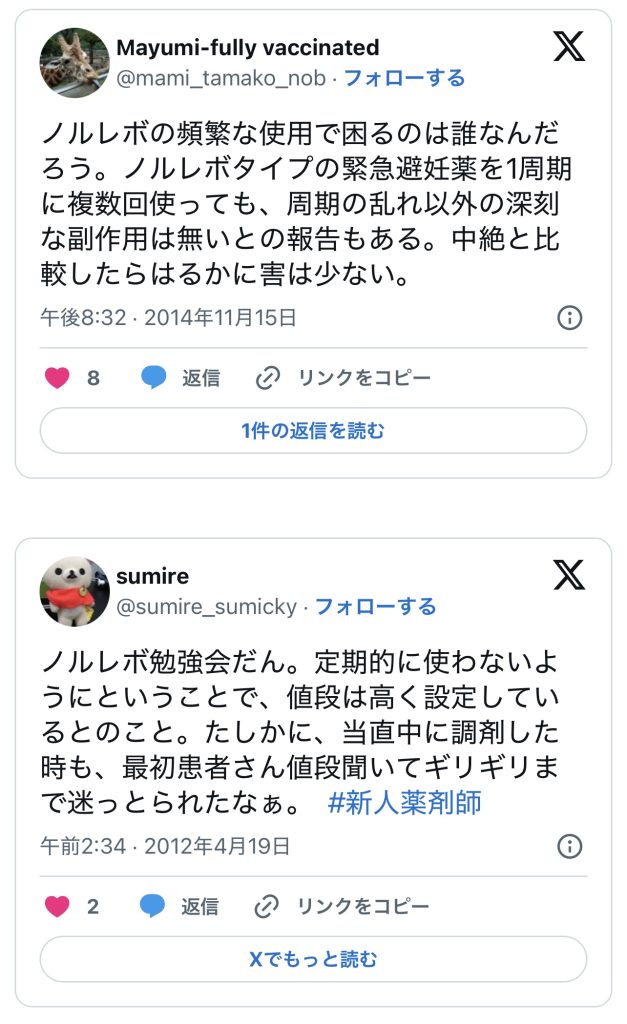Tap 1件の返信を読む button
The height and width of the screenshot is (1024, 627).
(313, 431)
